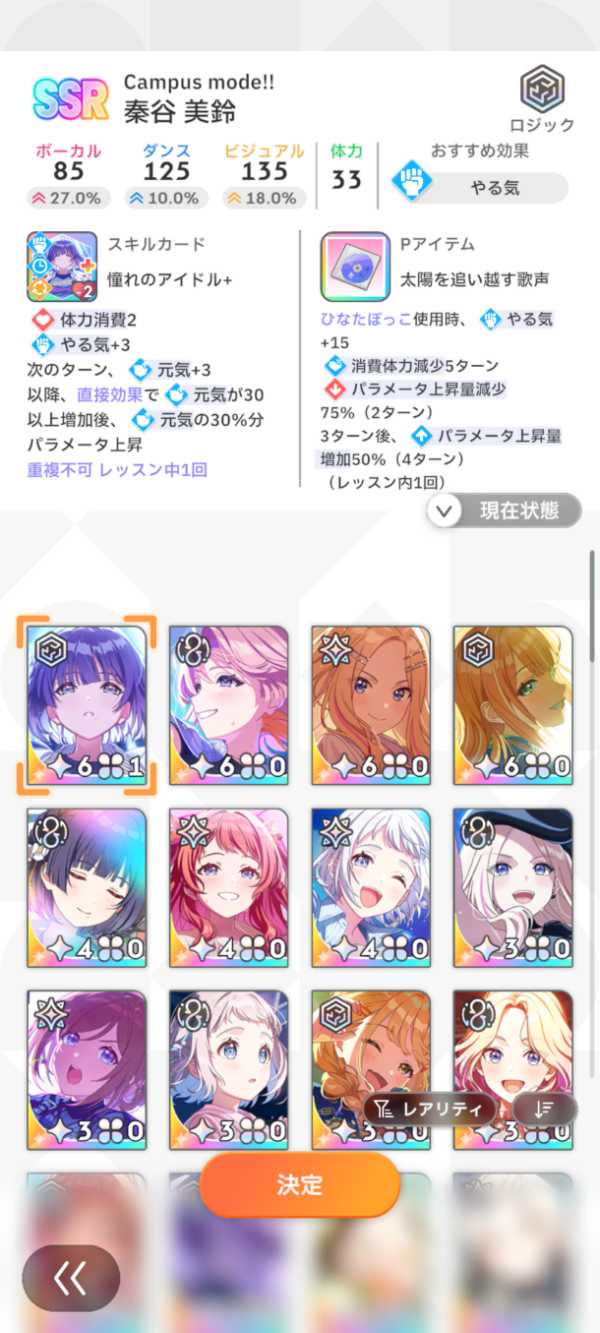The image size is (600, 1333).
Task: Tap the やる気 recommended effect chip
Action: pos(480,188)
